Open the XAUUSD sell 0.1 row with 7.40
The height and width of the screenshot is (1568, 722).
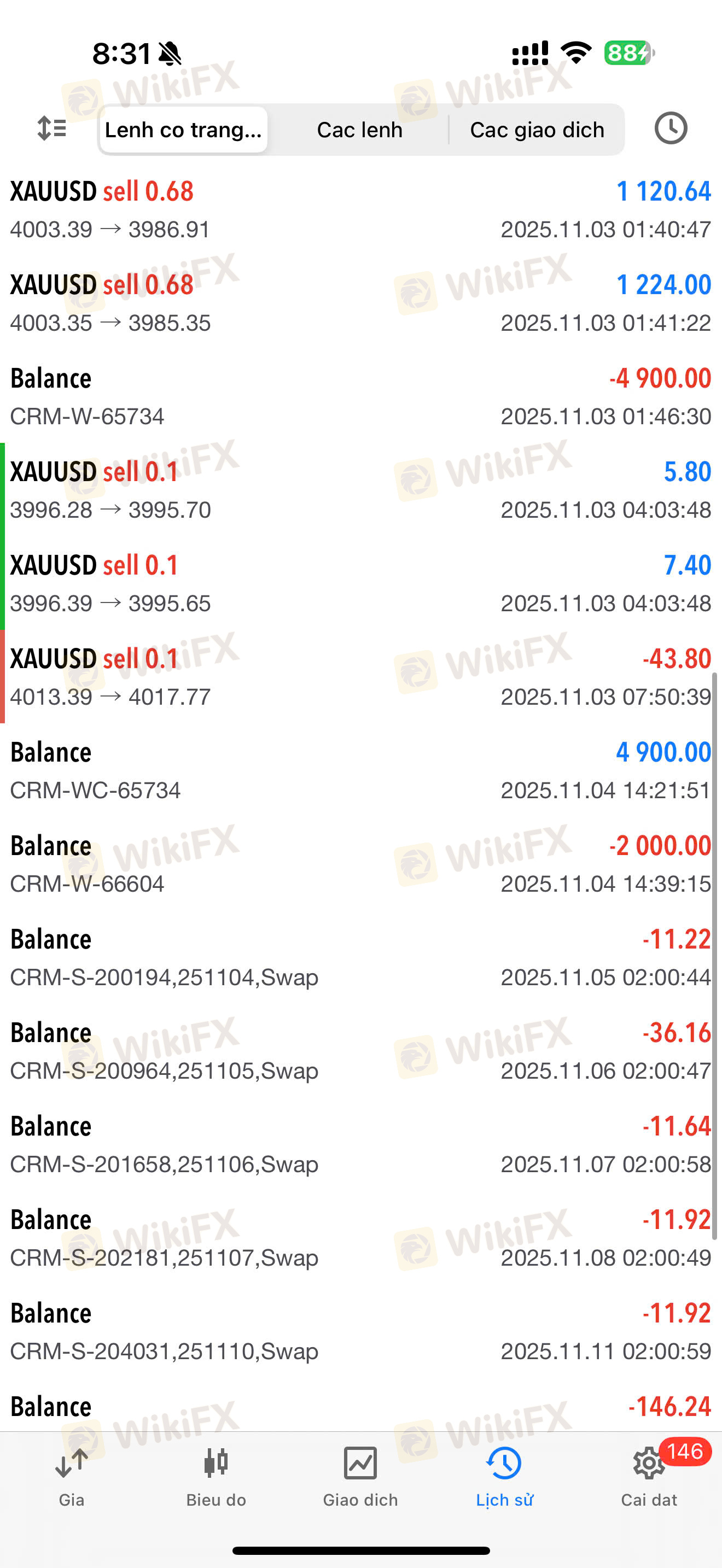coord(360,584)
